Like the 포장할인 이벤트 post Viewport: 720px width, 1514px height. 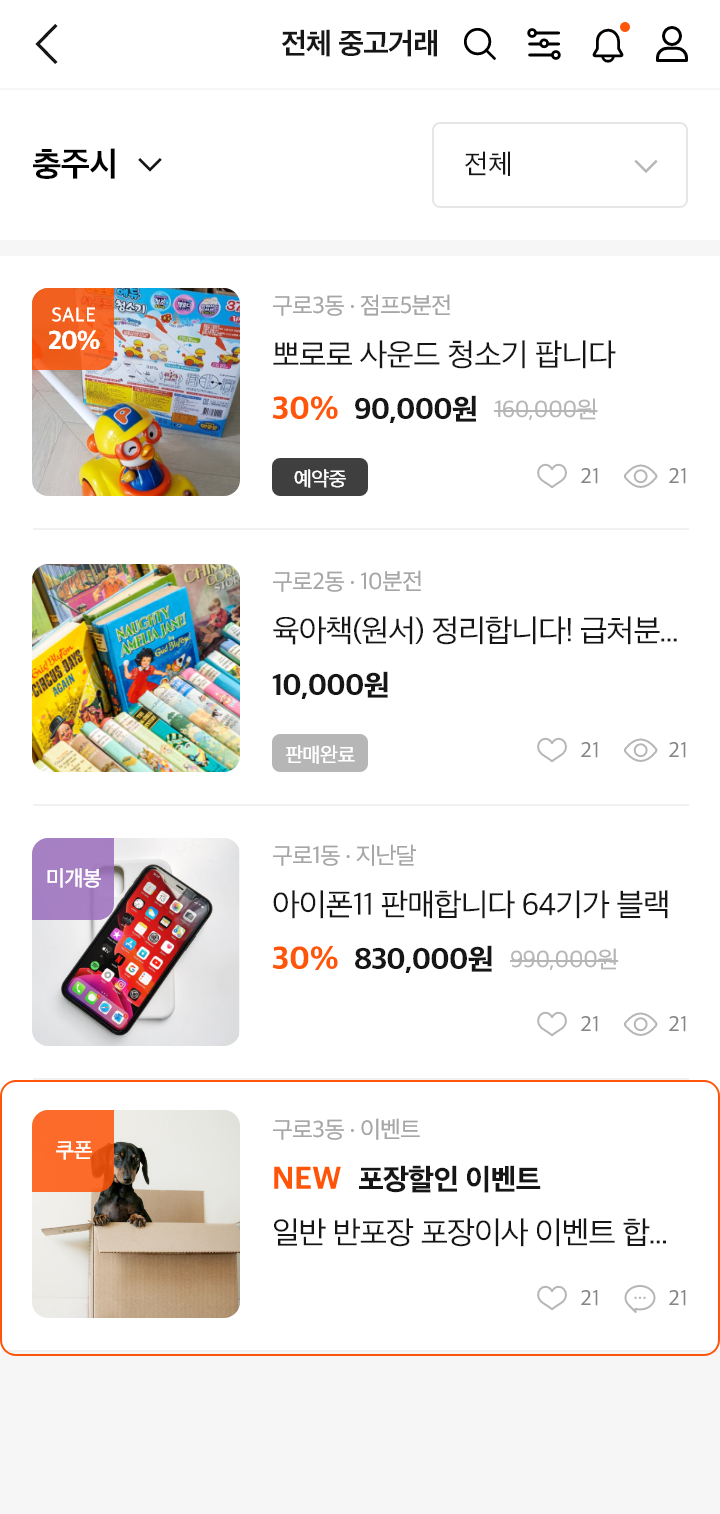click(x=552, y=1298)
